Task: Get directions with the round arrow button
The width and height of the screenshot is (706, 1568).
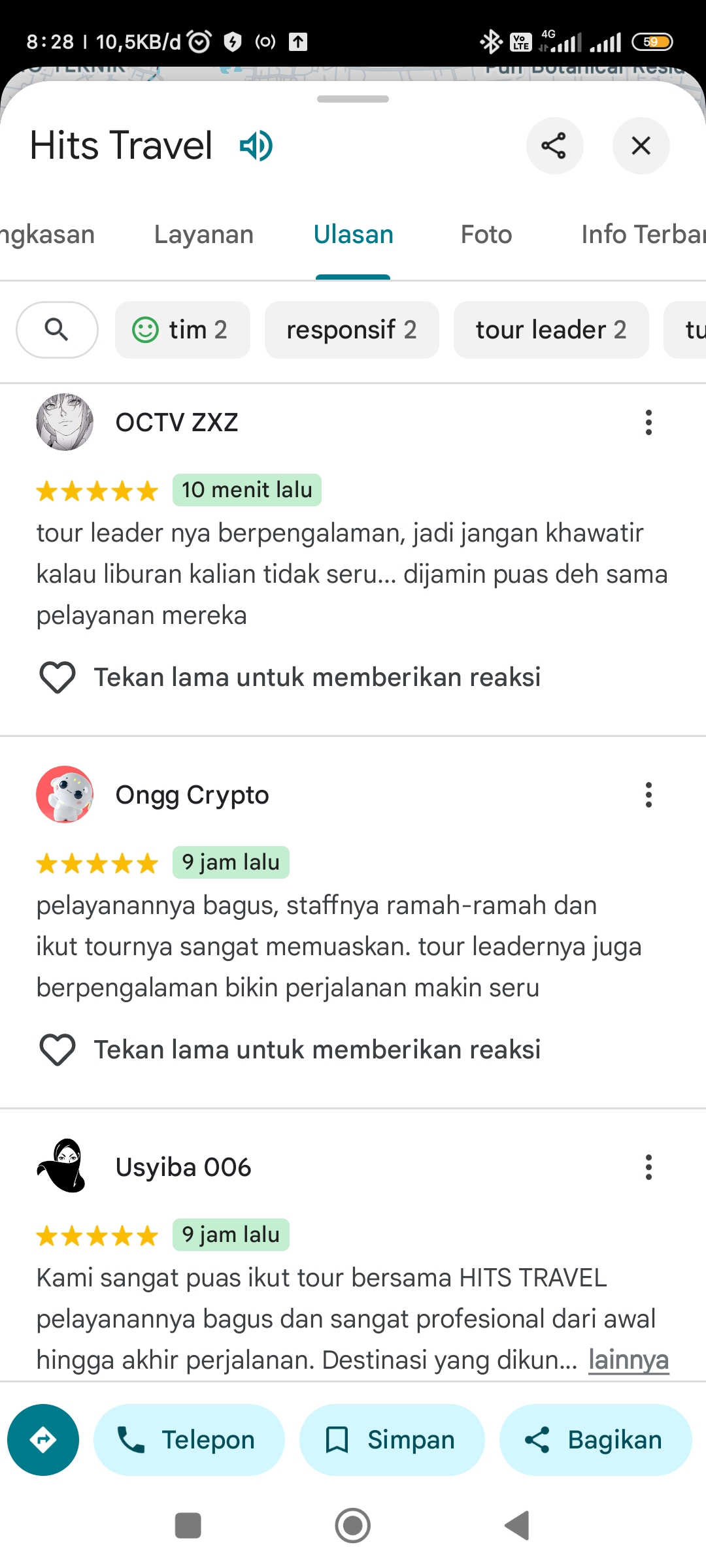Action: point(43,1440)
